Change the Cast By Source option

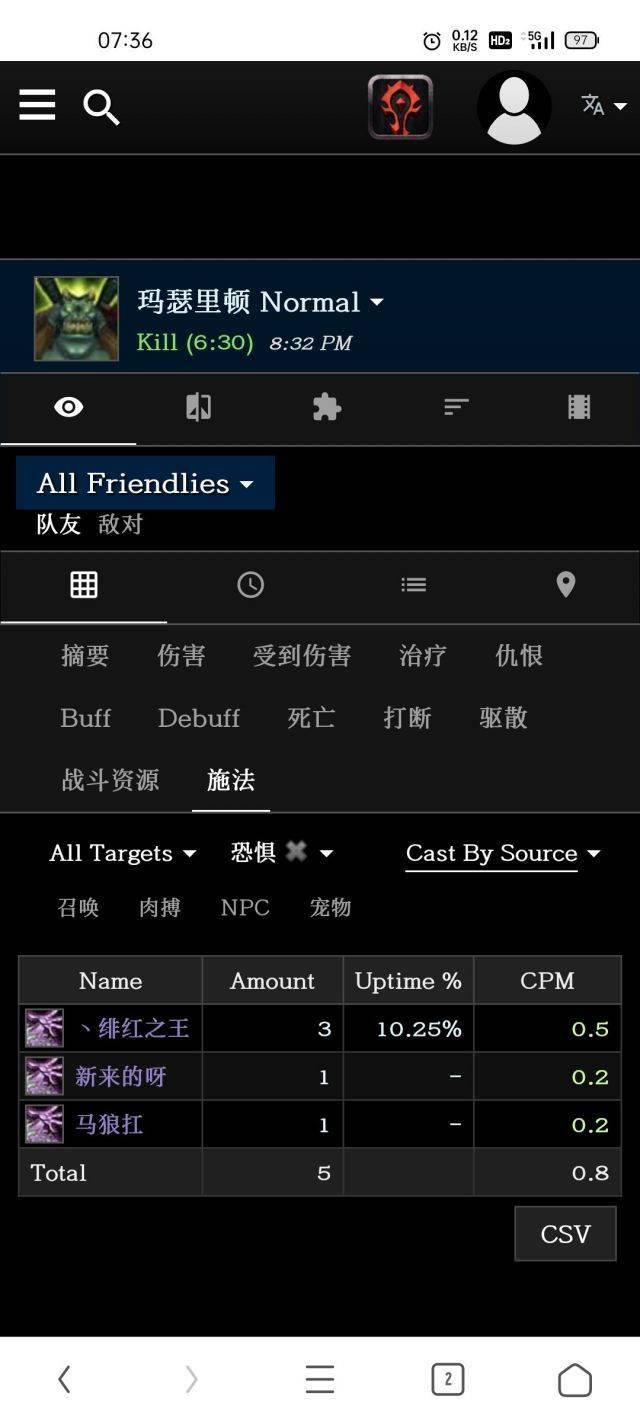pyautogui.click(x=502, y=853)
